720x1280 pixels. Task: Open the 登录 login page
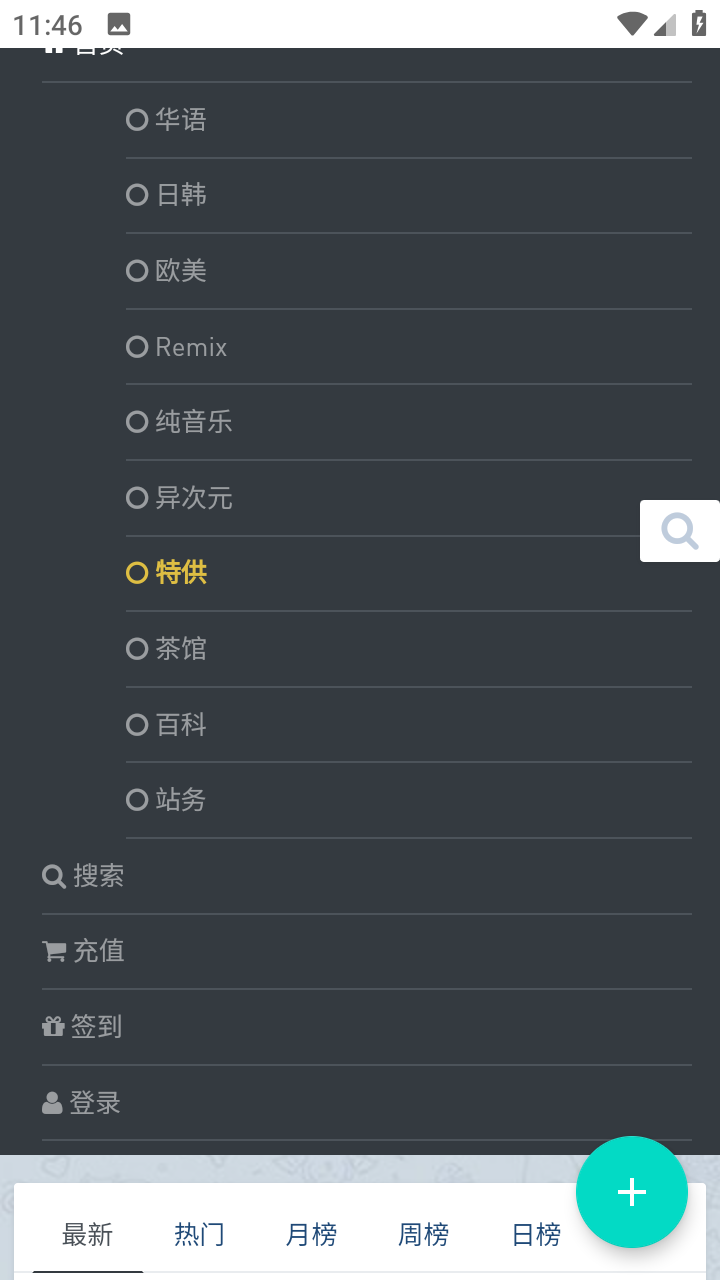pyautogui.click(x=367, y=1103)
